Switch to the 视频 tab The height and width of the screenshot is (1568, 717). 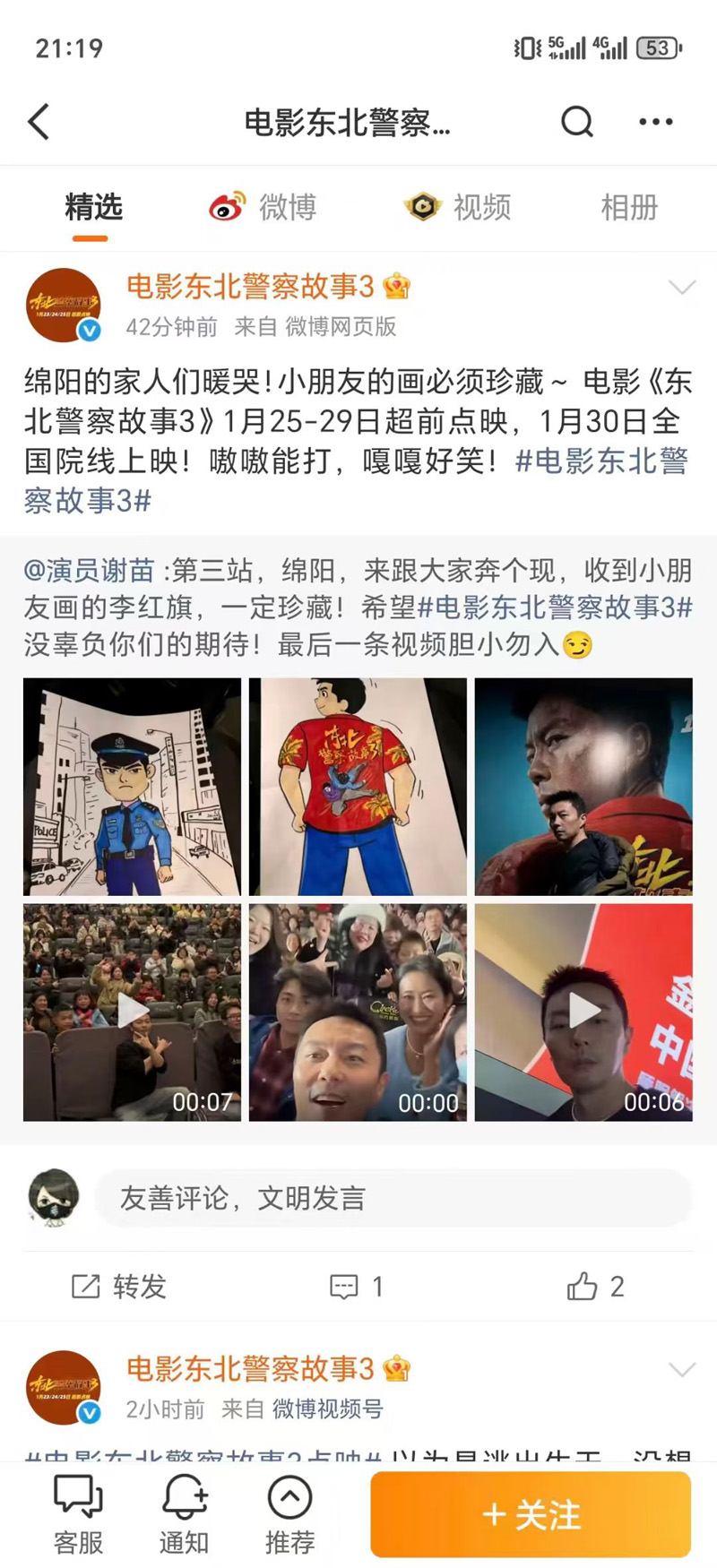(458, 208)
